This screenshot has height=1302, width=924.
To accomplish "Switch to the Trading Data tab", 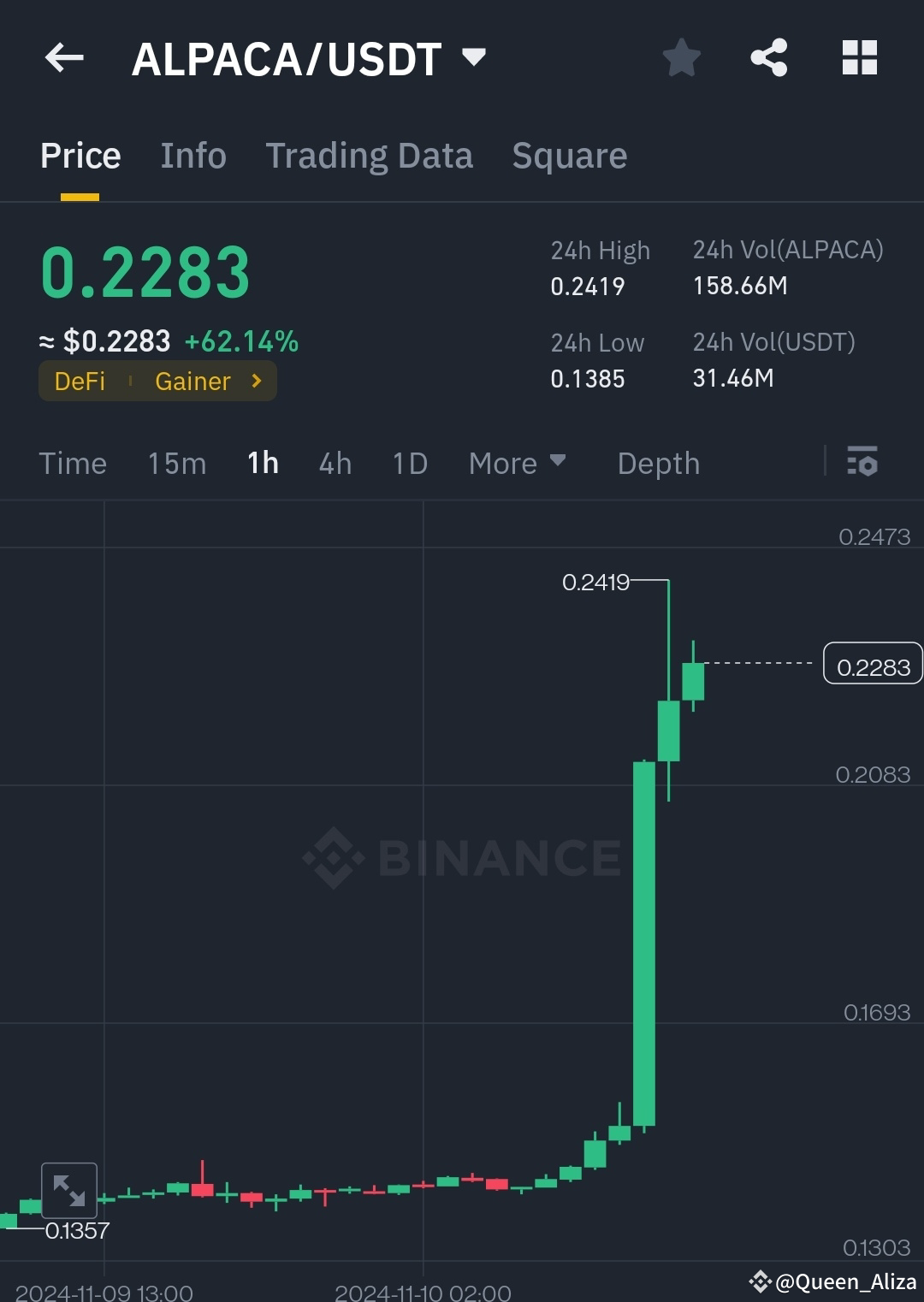I will point(370,156).
